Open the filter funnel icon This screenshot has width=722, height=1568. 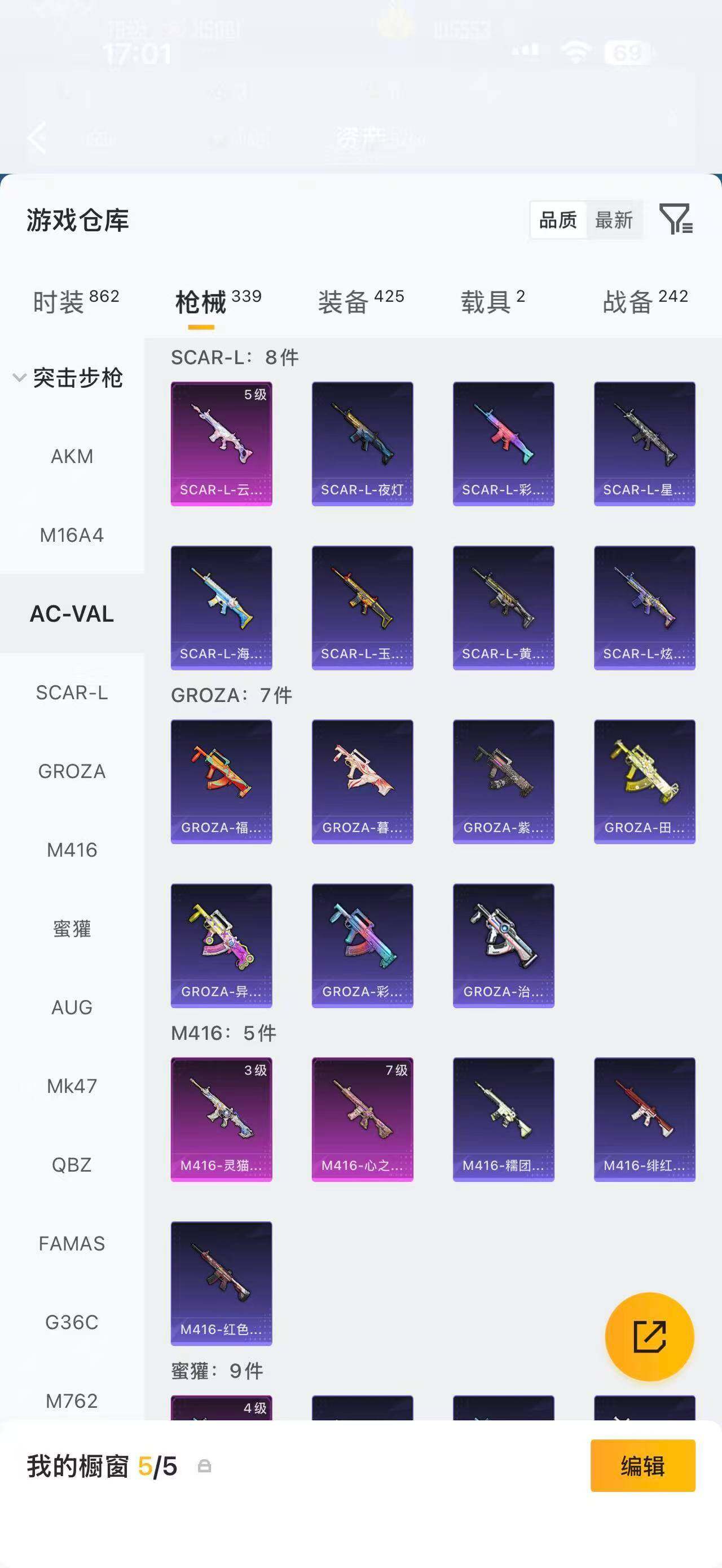(676, 219)
